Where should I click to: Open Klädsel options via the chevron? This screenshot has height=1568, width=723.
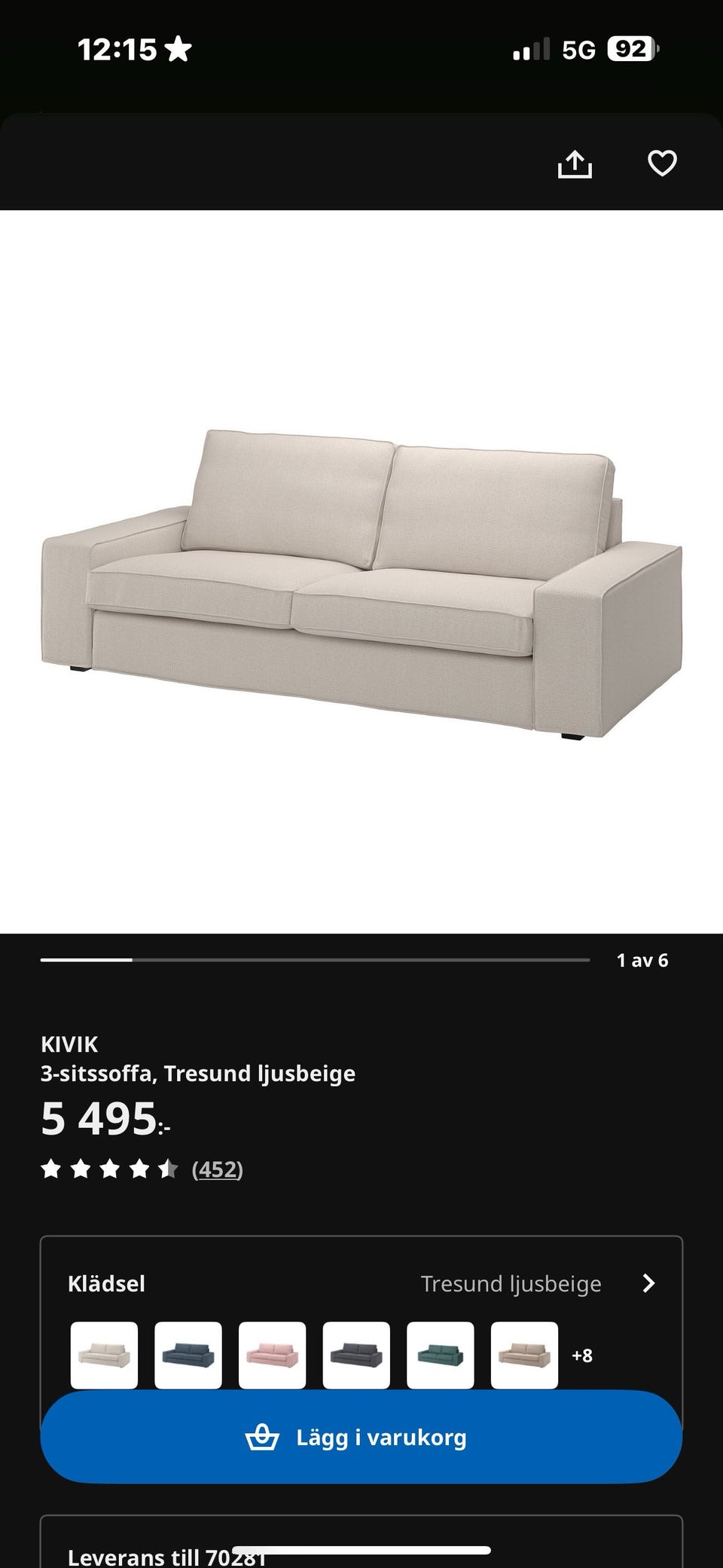[x=648, y=1284]
